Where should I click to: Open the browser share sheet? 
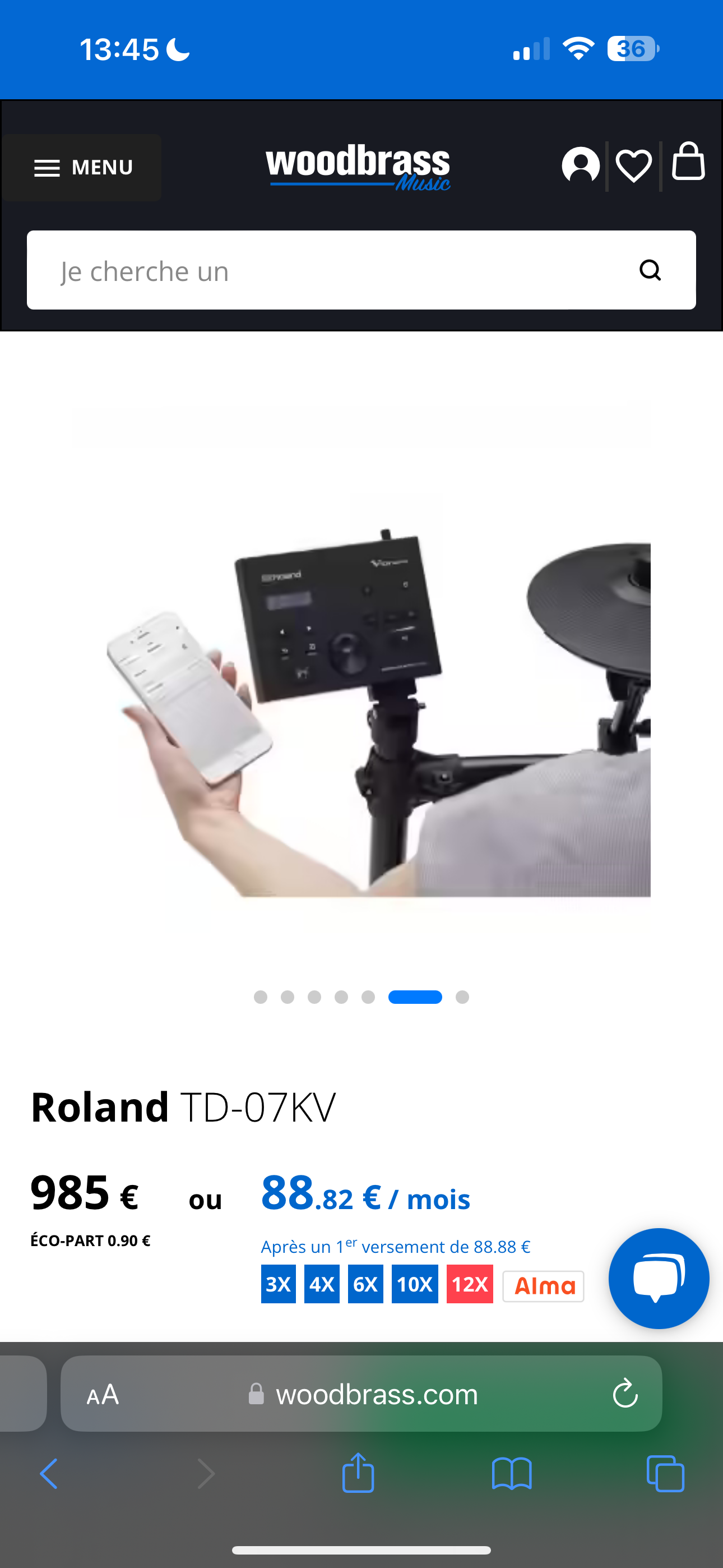coord(358,1473)
